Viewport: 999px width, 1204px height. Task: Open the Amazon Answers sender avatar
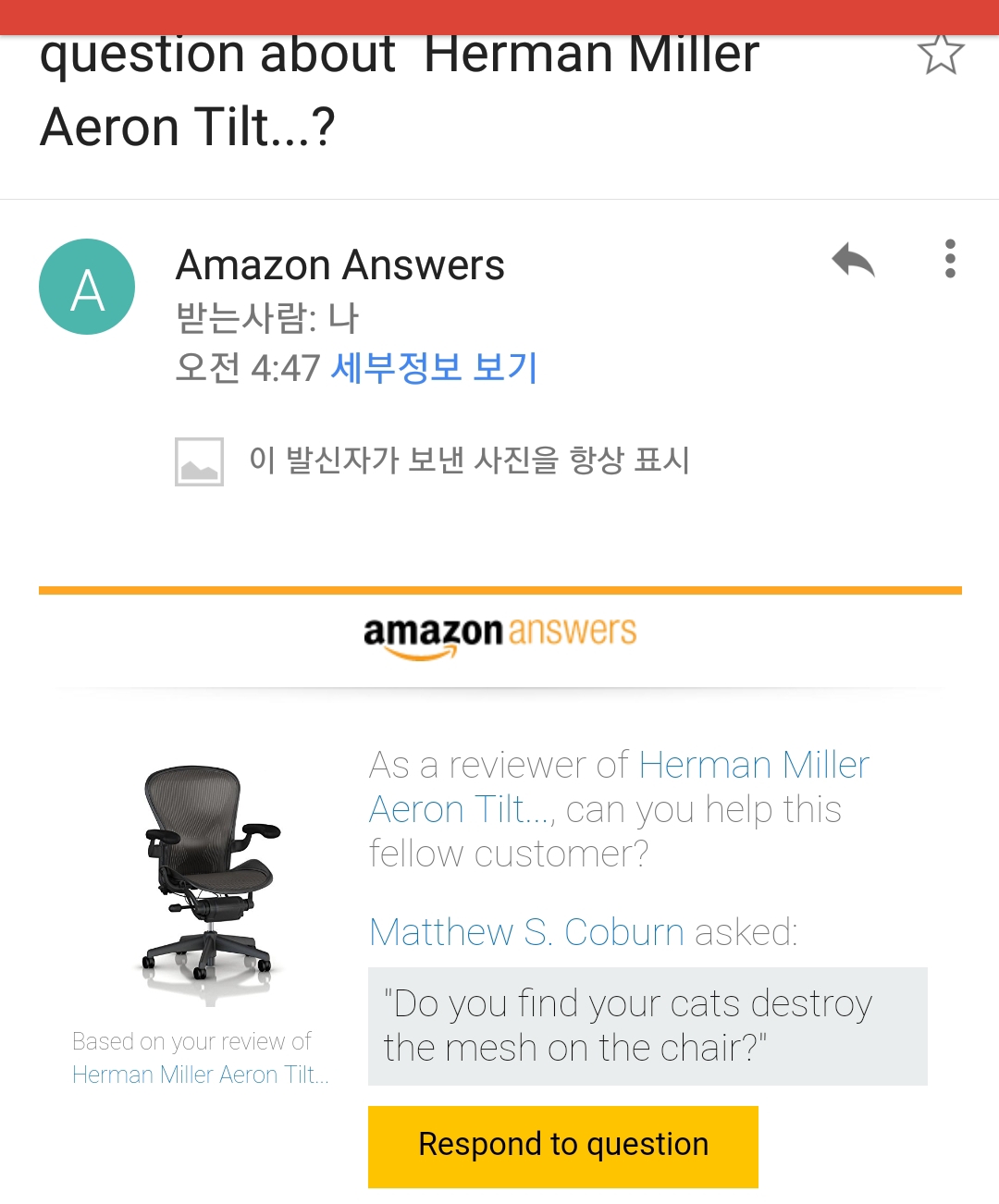coord(87,287)
